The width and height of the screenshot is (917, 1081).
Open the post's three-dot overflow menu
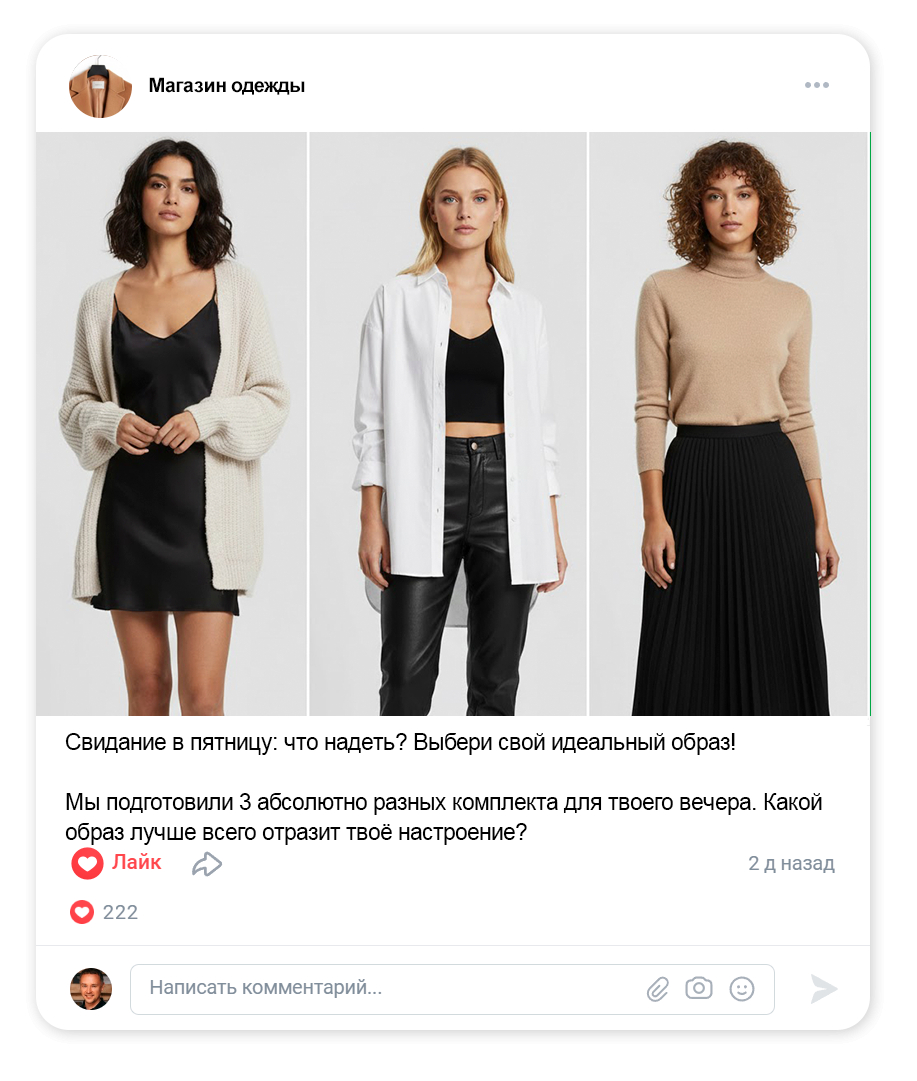(816, 85)
